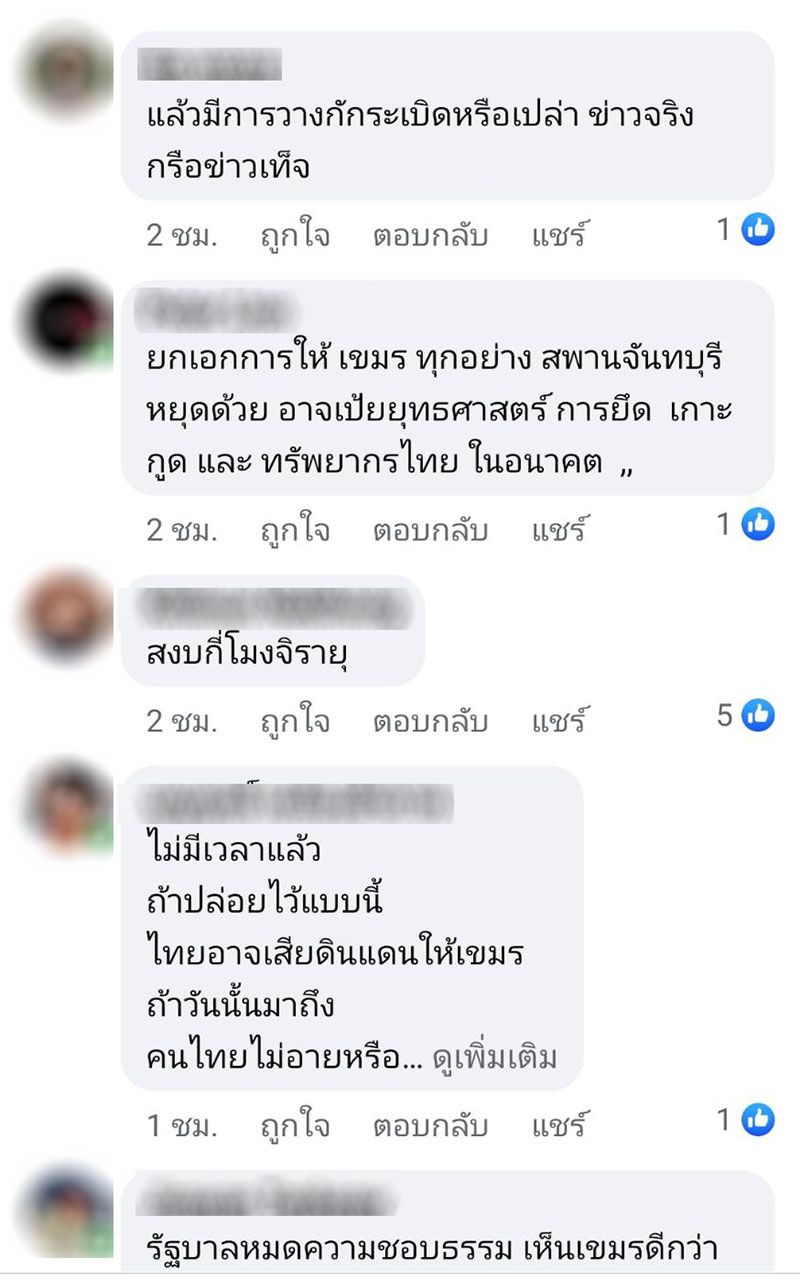Reply to the ไทยอาจเสียดินแดนให้เขมร comment
The width and height of the screenshot is (800, 1280).
pyautogui.click(x=430, y=1126)
